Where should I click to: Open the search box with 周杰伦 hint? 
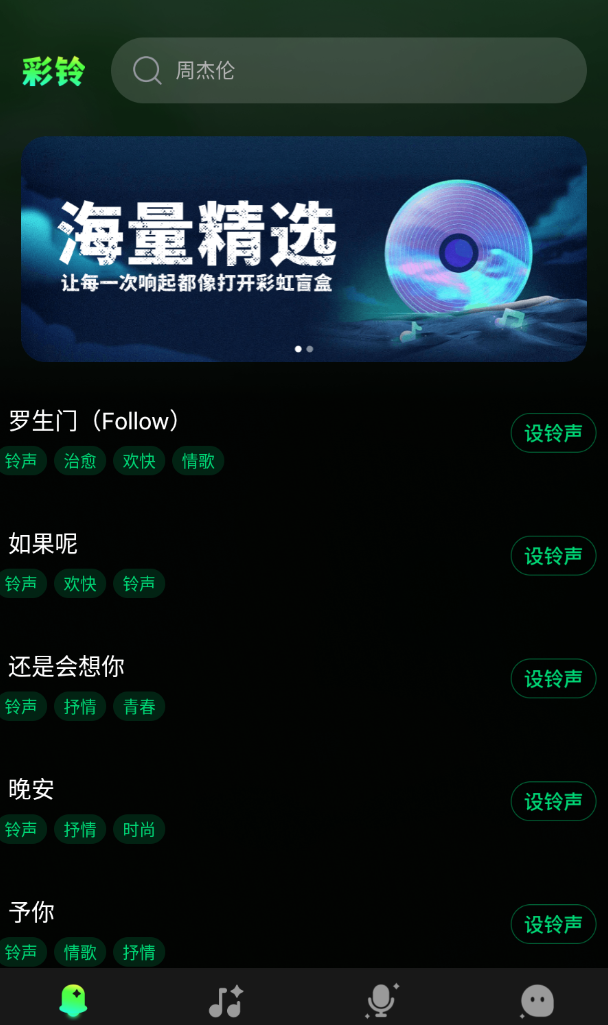348,70
